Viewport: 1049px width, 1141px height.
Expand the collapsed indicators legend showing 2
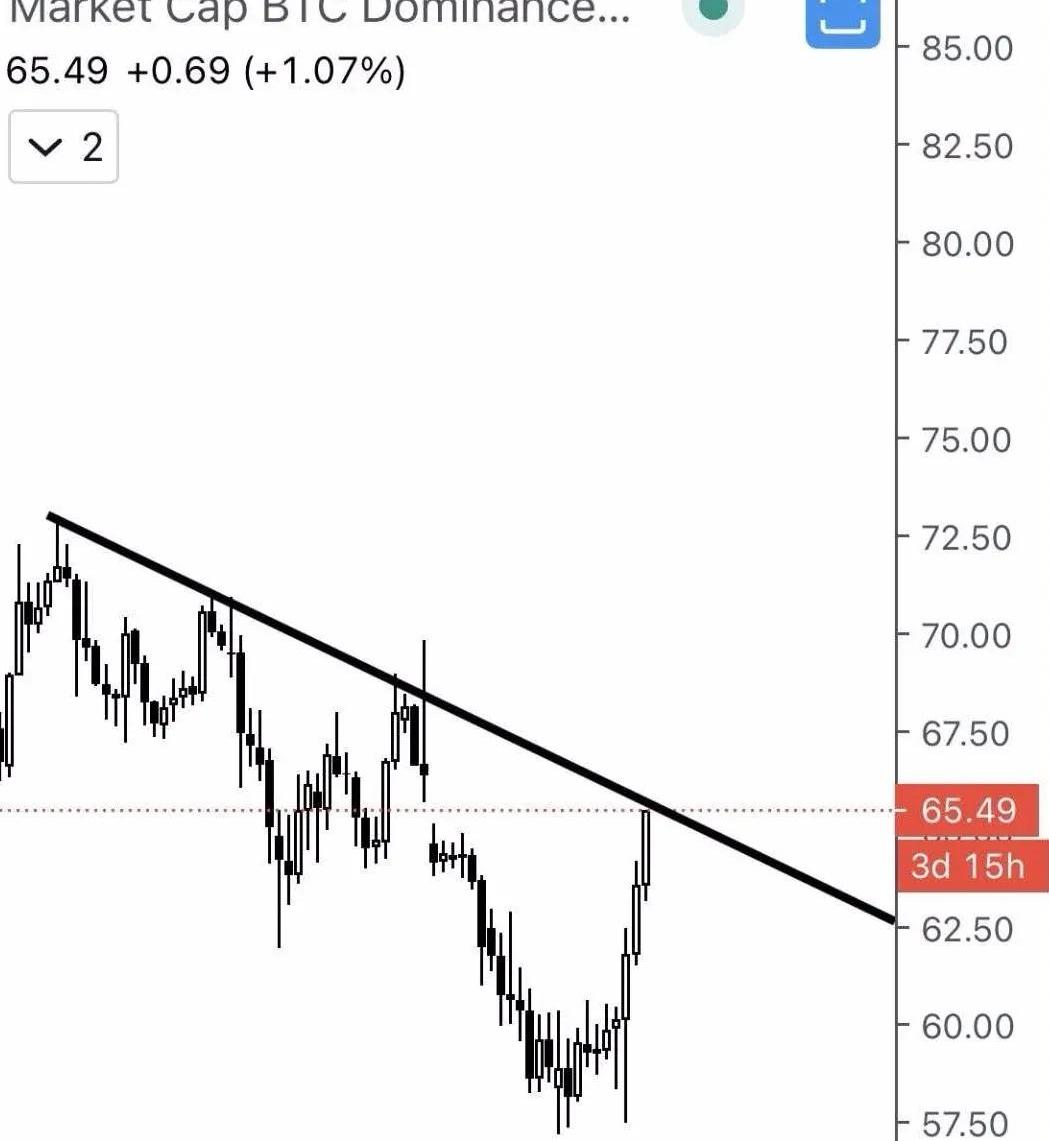pos(63,148)
